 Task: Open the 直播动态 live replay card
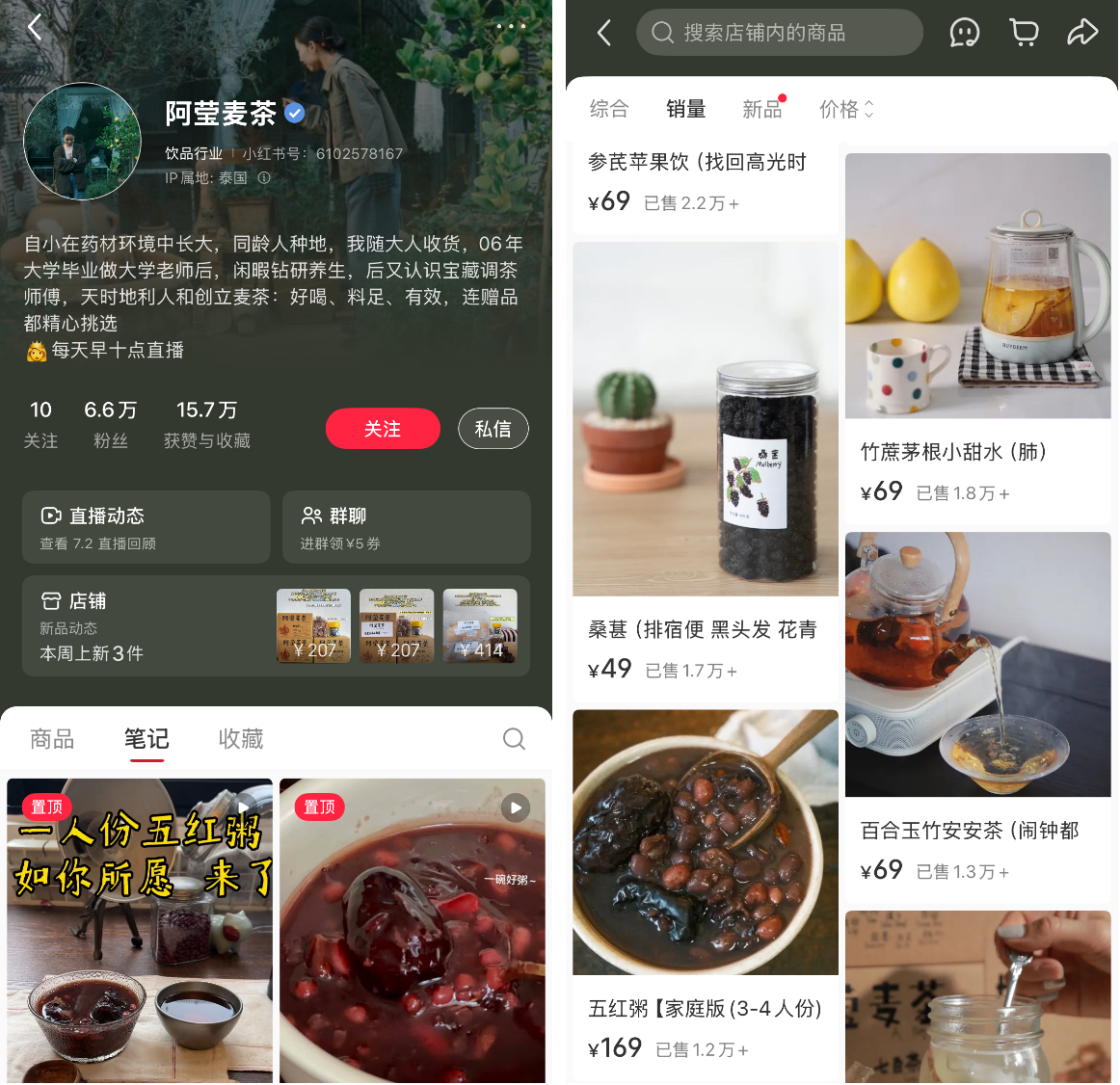pyautogui.click(x=146, y=527)
